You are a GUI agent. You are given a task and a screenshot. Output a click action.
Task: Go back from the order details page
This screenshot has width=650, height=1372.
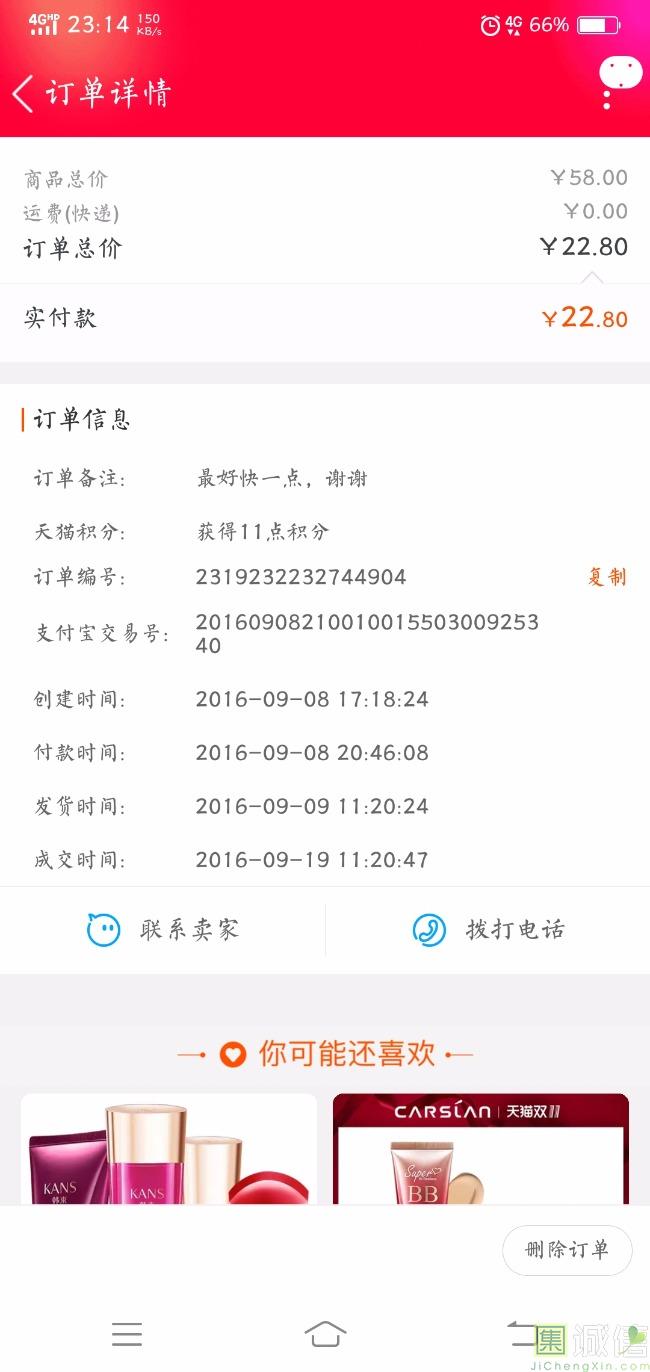[x=24, y=93]
